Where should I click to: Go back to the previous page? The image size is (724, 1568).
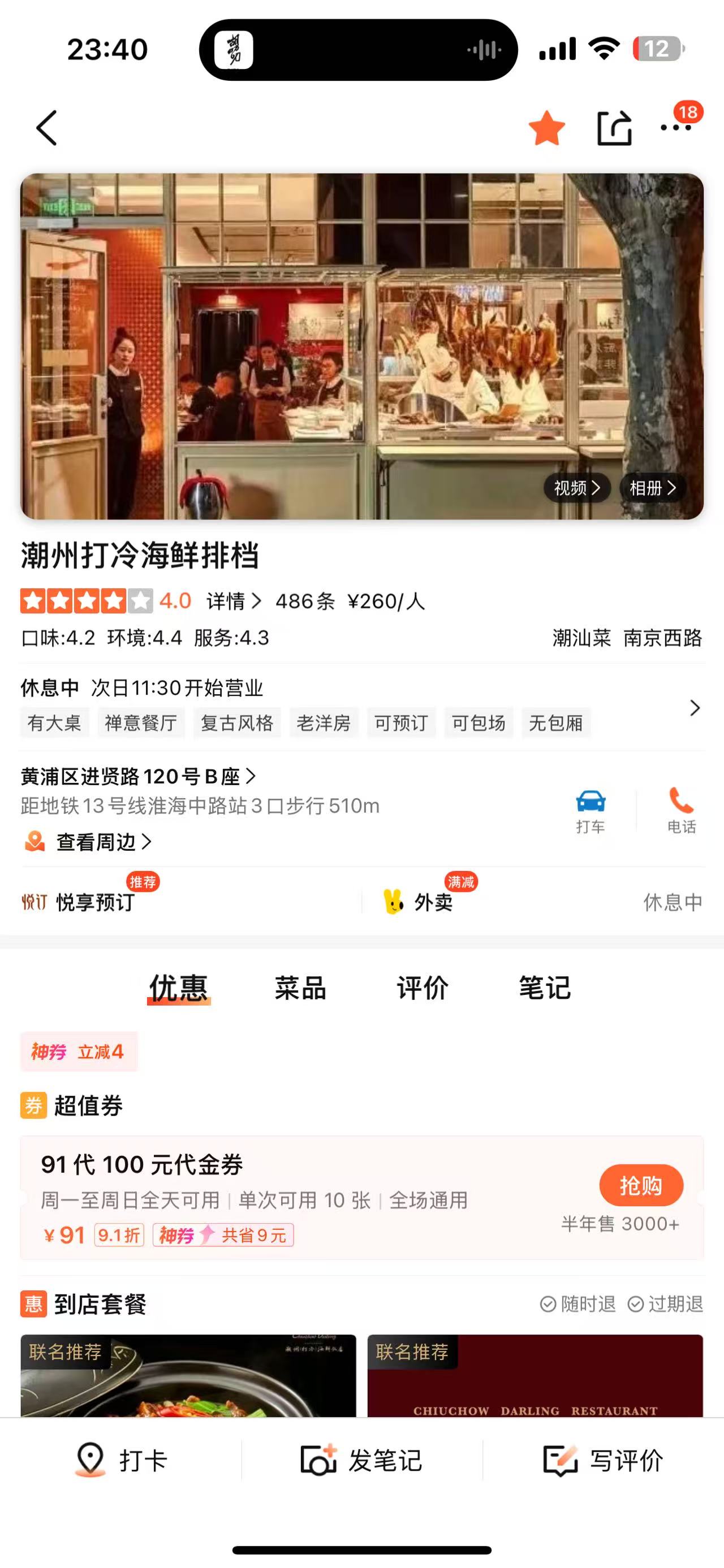[x=47, y=128]
